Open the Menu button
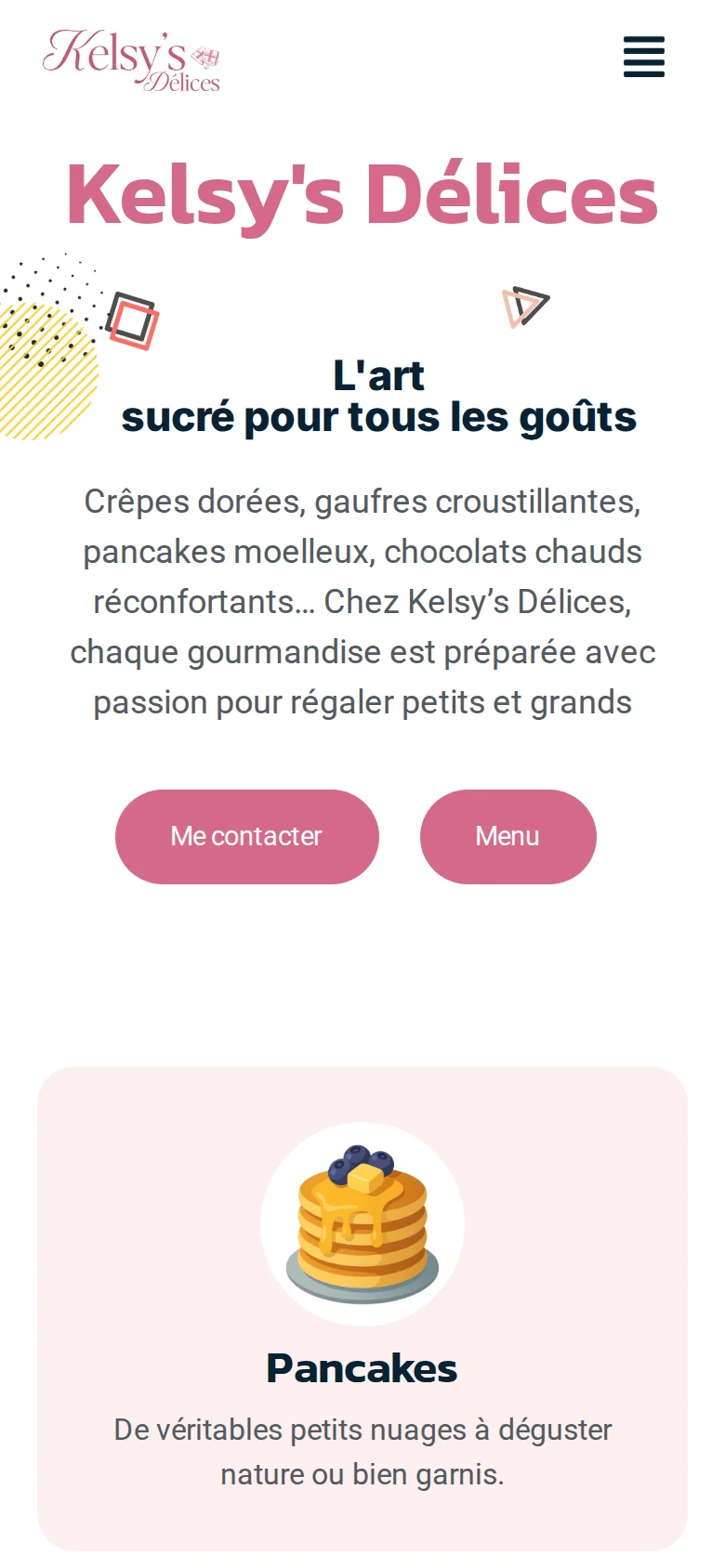 (507, 836)
